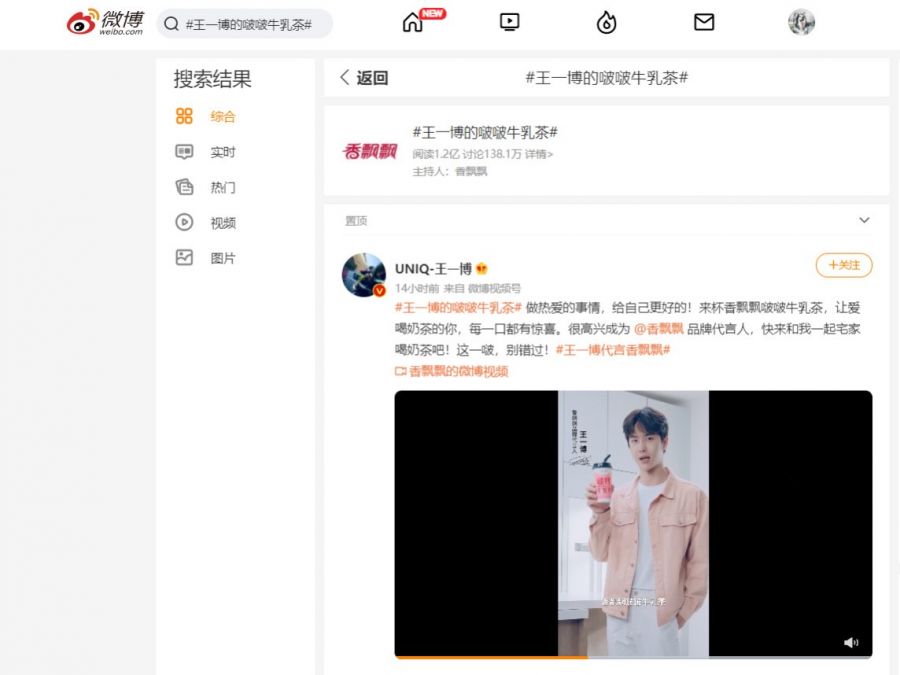Screen dimensions: 900x675
Task: Open topic 详情 link
Action: point(539,154)
